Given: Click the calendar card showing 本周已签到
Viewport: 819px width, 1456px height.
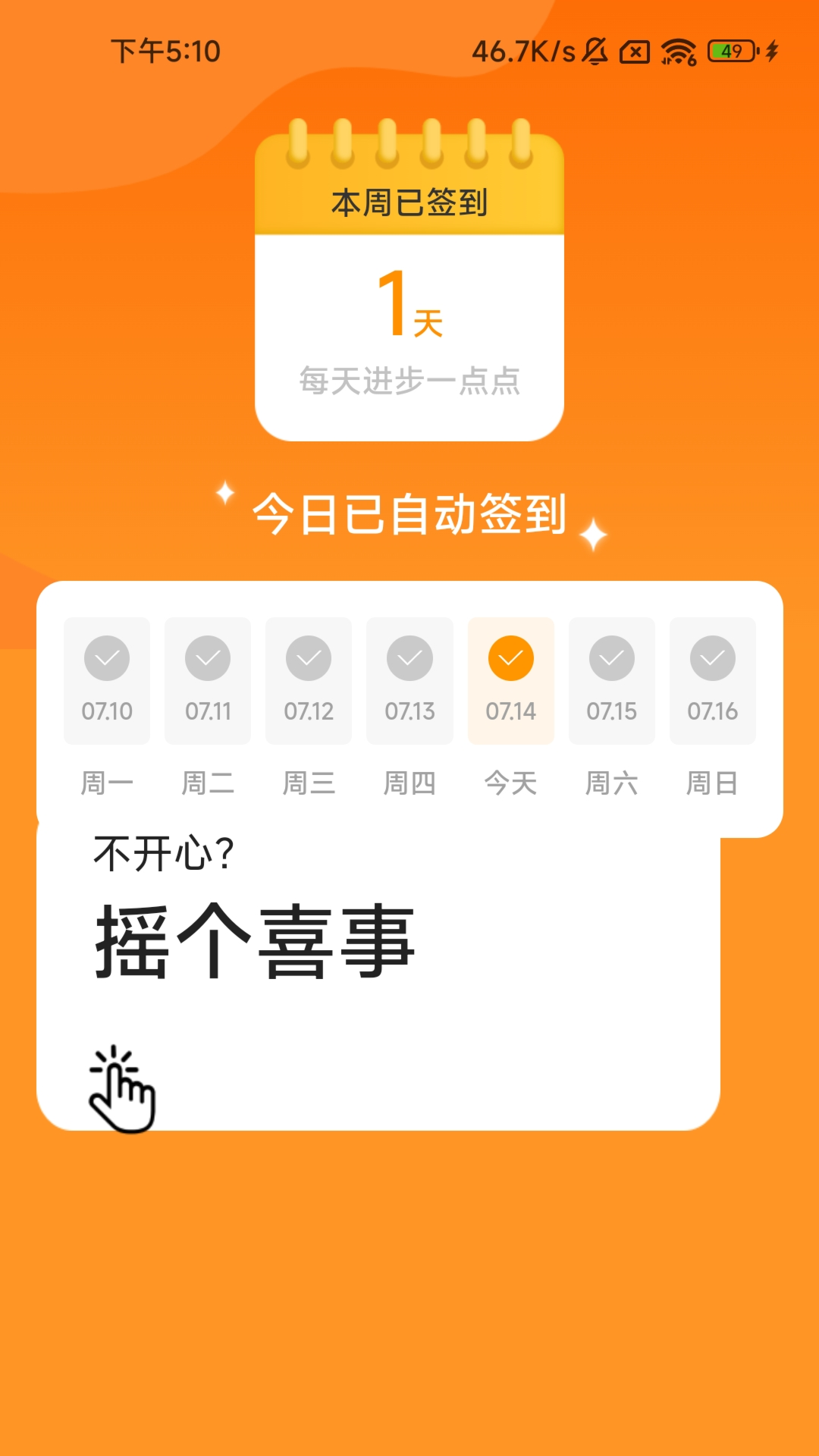Looking at the screenshot, I should click(x=409, y=281).
